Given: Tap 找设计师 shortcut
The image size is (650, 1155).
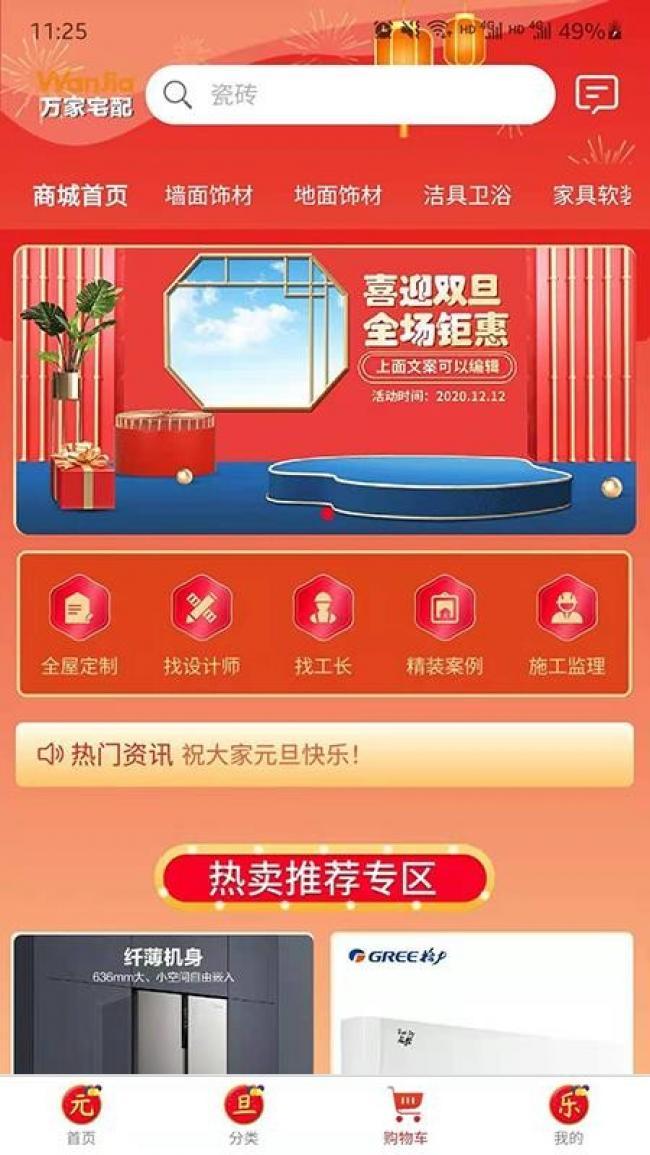Looking at the screenshot, I should pos(201,625).
